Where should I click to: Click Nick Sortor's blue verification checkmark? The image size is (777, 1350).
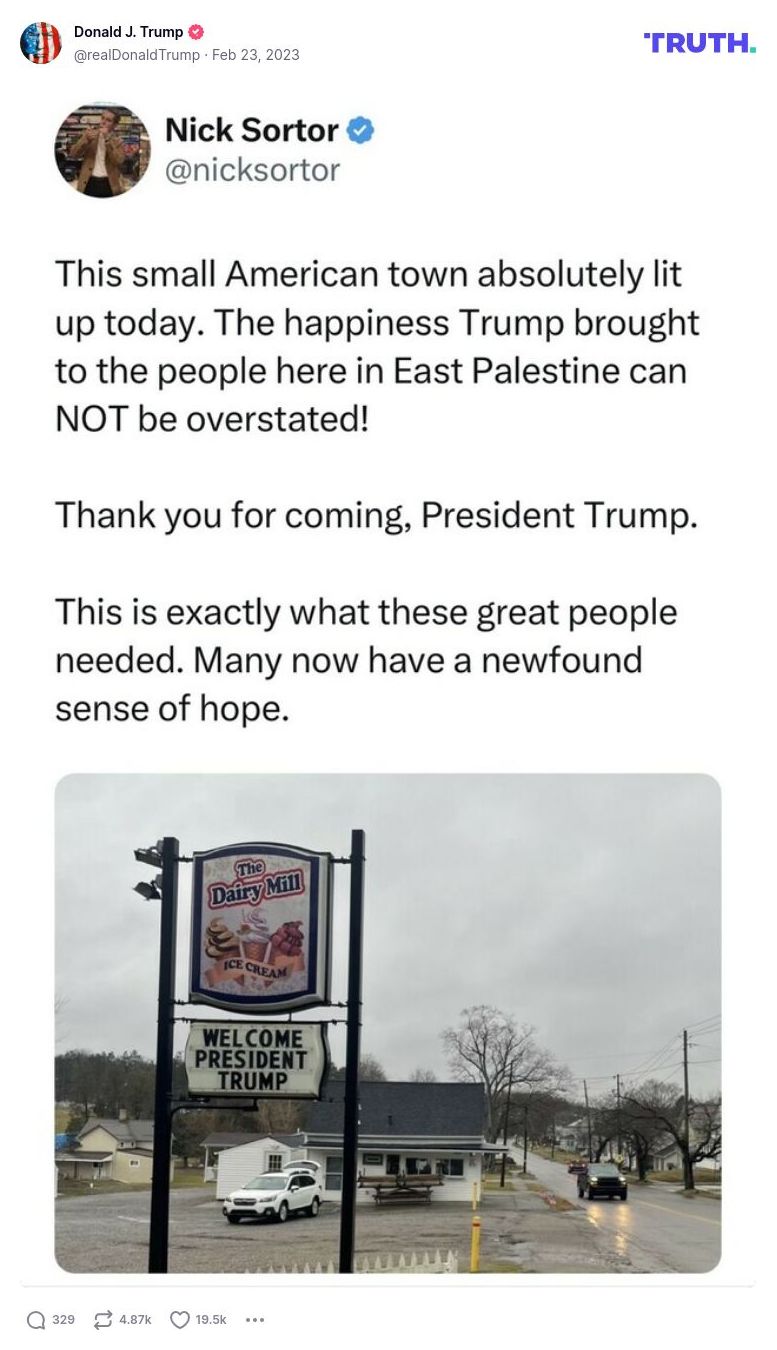(360, 129)
